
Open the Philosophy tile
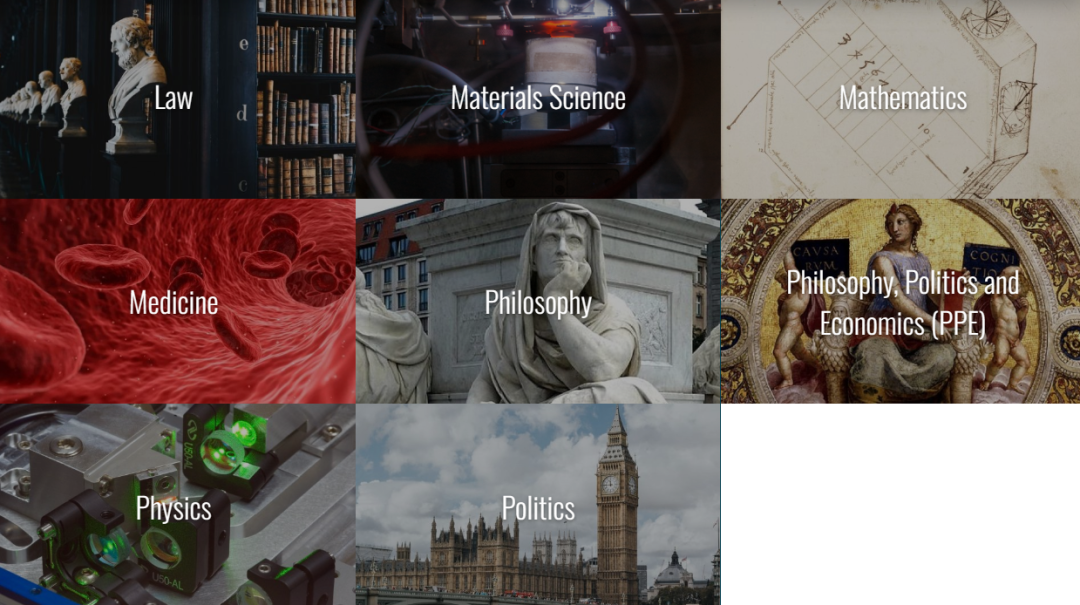point(538,302)
